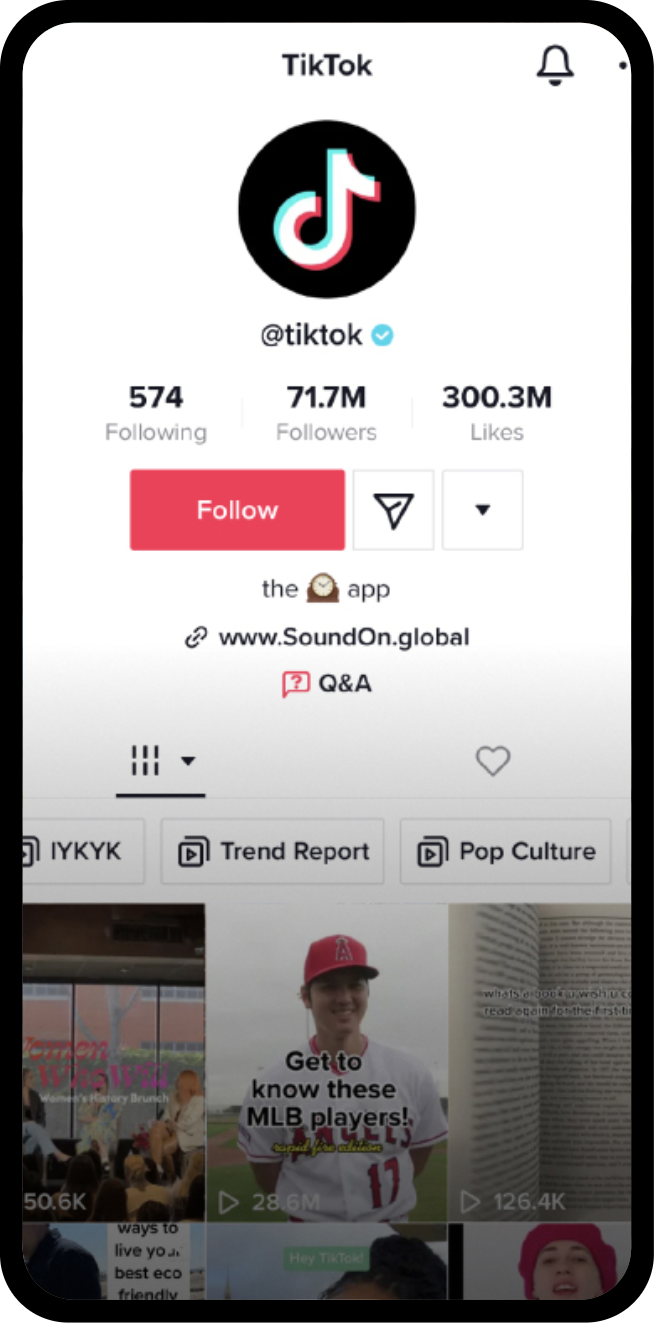Expand suggested accounts dropdown arrow
Image resolution: width=654 pixels, height=1323 pixels.
(x=482, y=510)
